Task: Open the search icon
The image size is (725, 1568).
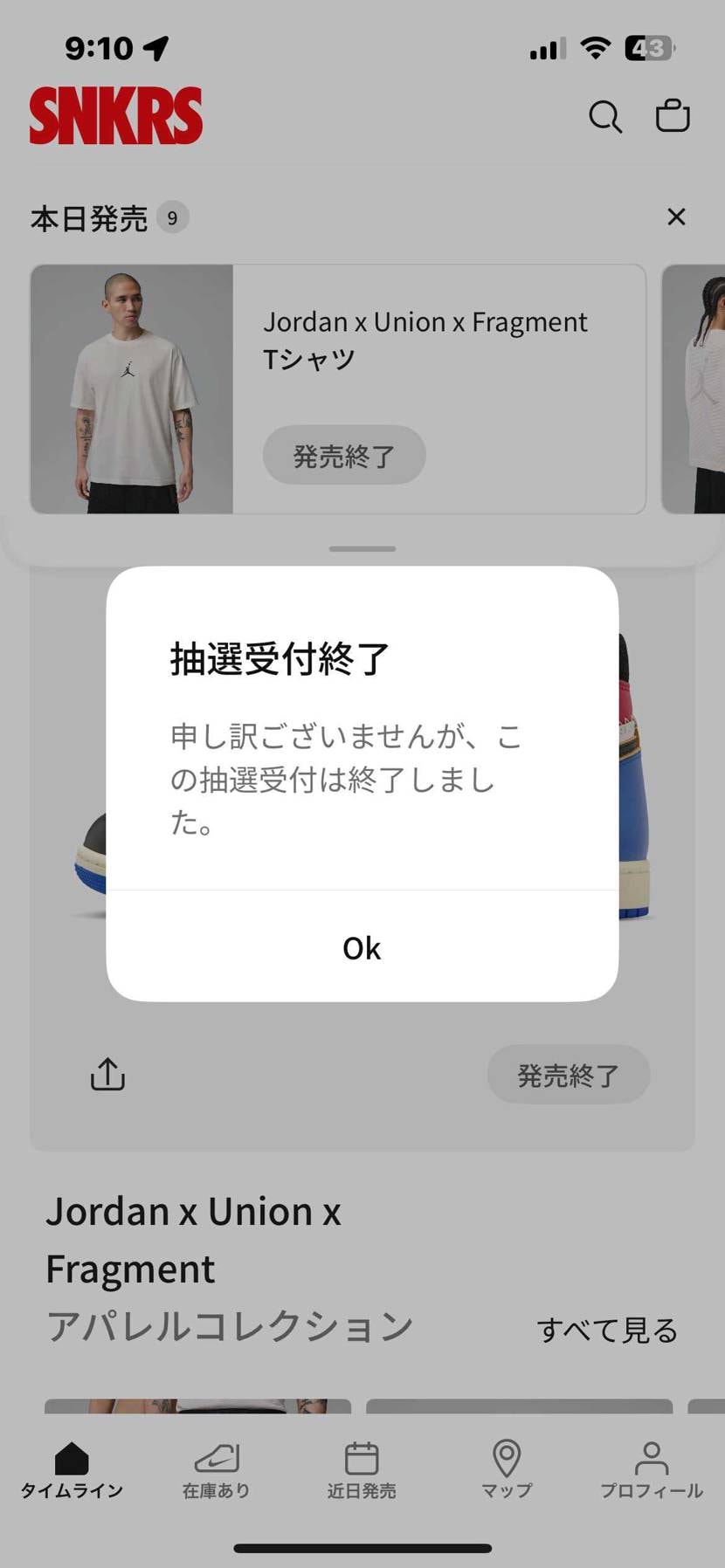Action: 604,116
